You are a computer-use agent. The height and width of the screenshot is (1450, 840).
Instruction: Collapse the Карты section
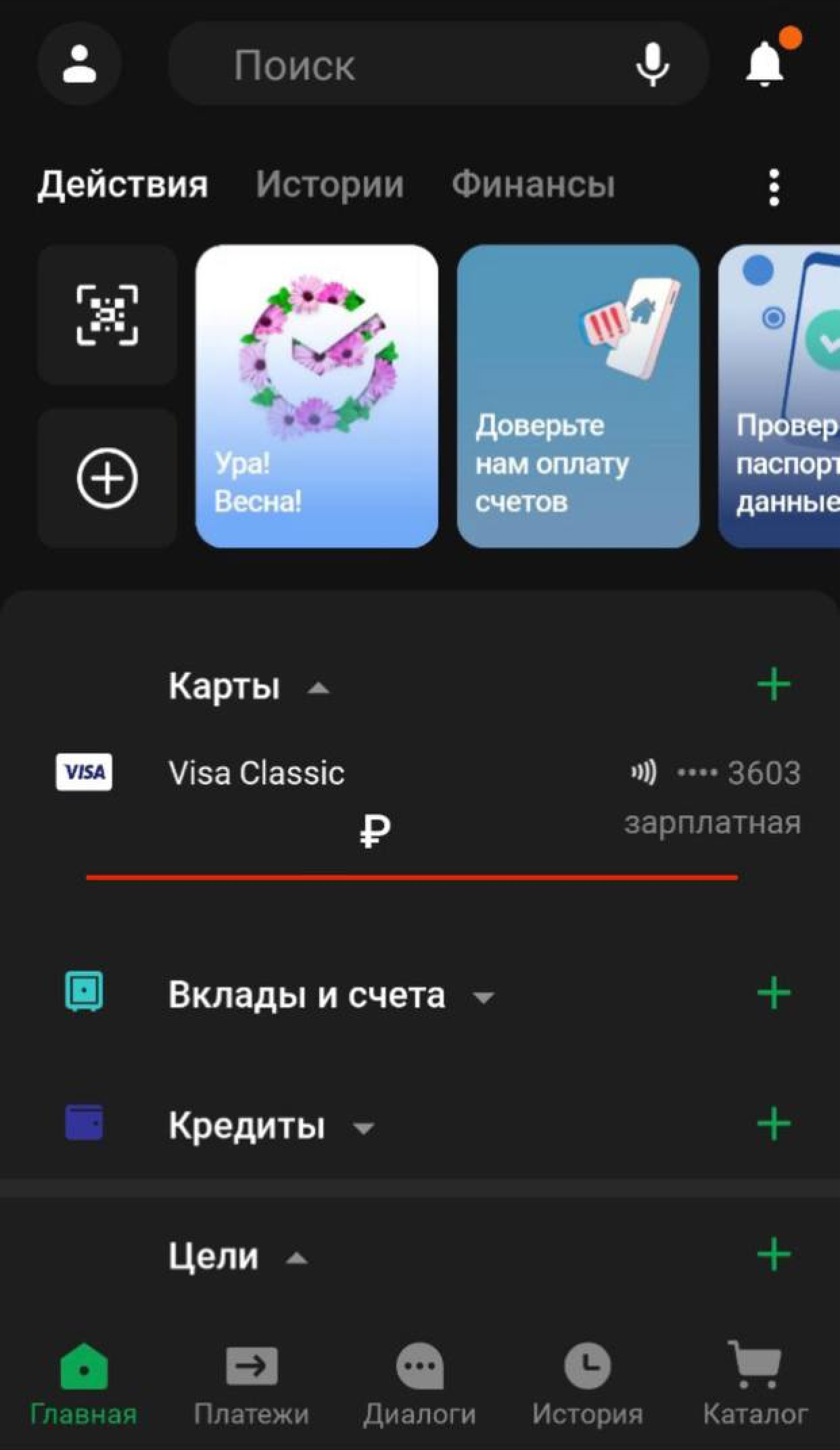coord(317,688)
